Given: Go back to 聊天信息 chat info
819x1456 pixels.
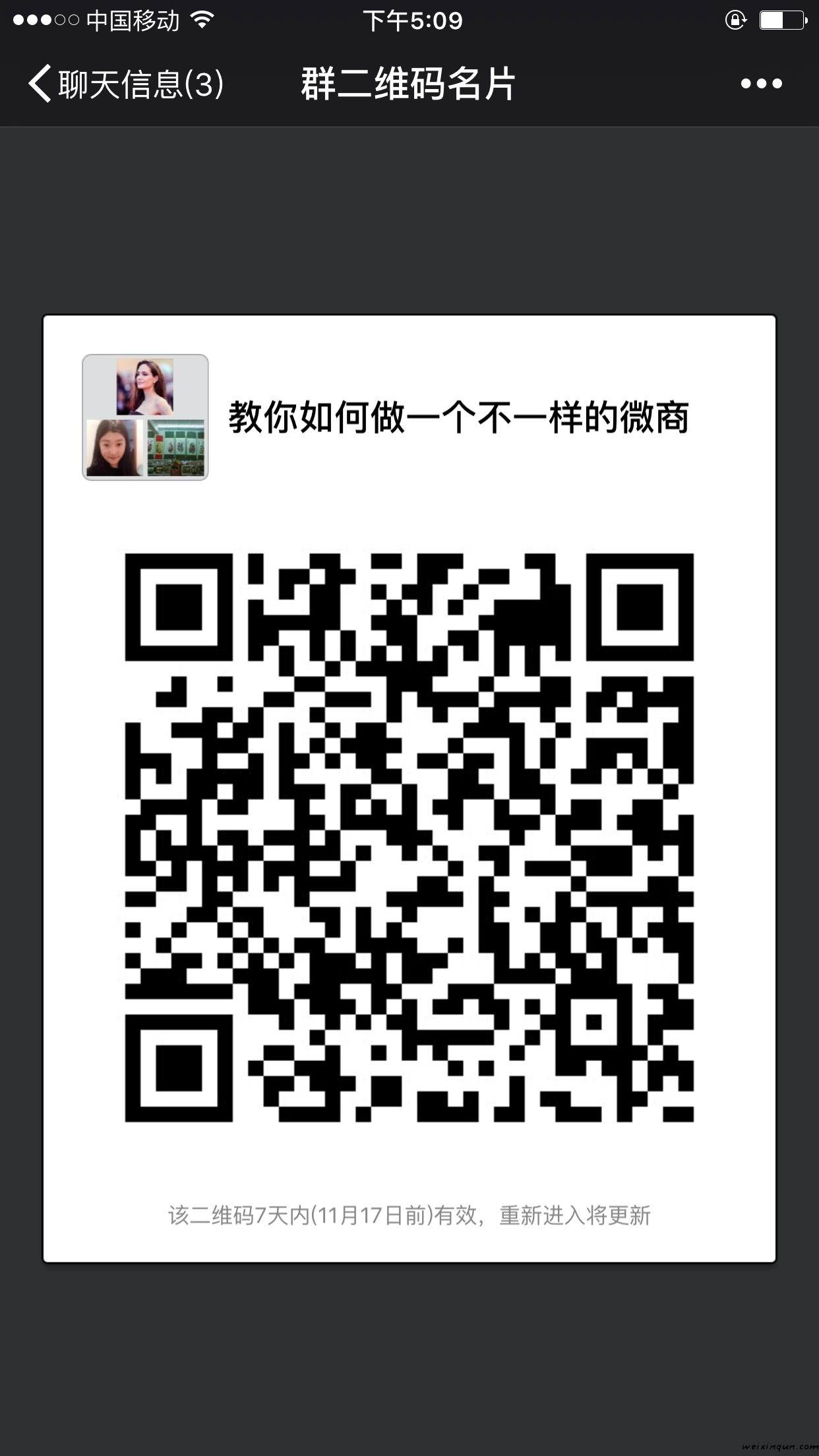Looking at the screenshot, I should [125, 84].
